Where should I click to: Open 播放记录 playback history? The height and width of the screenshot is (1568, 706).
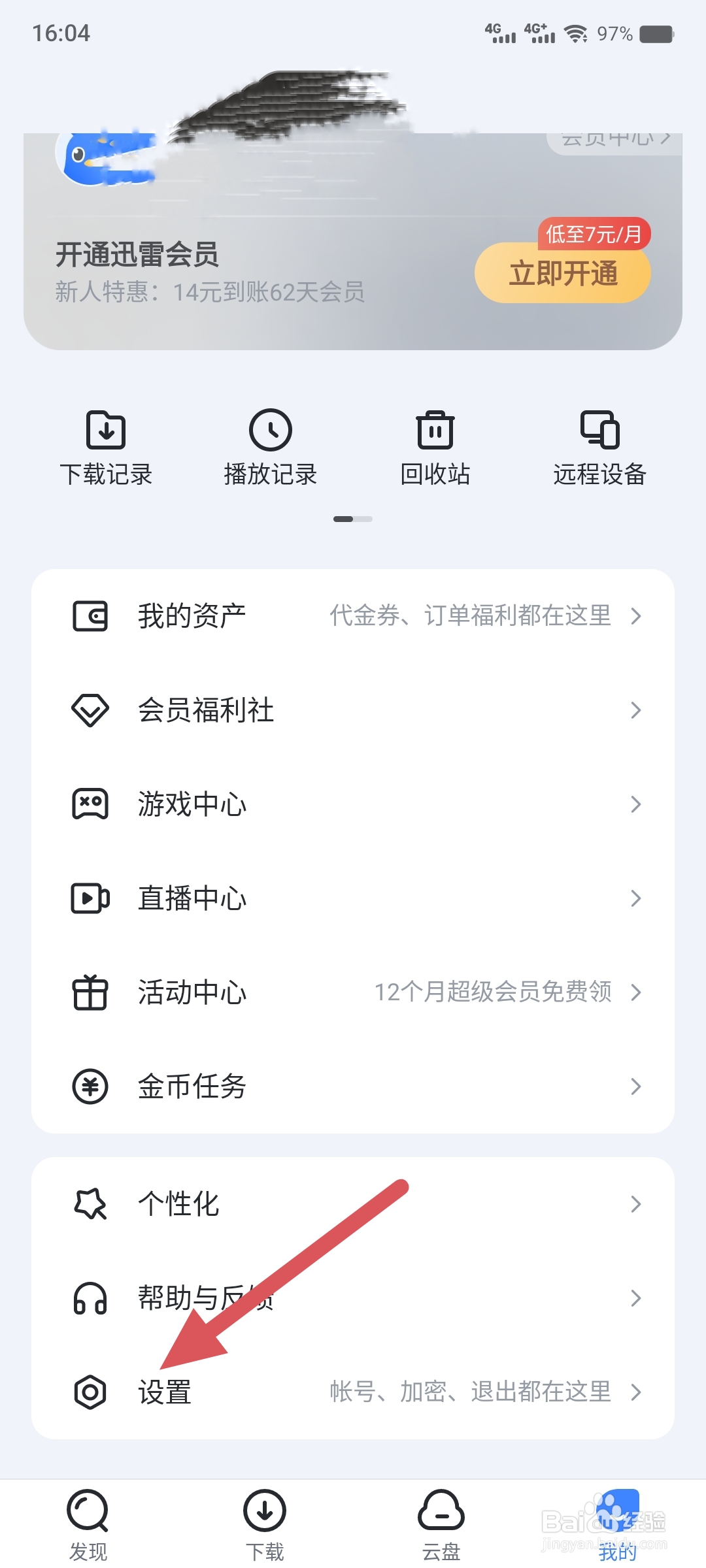pyautogui.click(x=271, y=448)
